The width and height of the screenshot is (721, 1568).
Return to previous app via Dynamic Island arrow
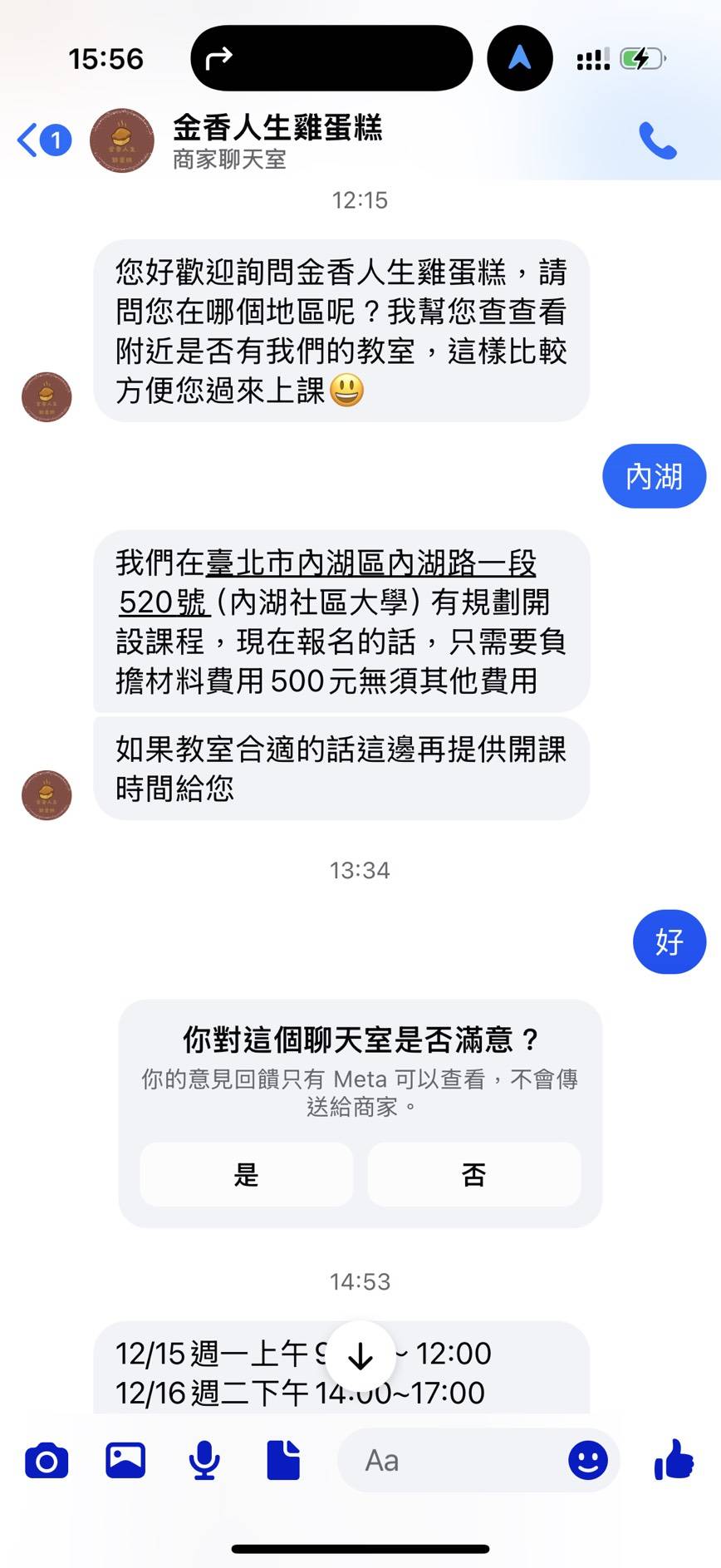(x=219, y=58)
